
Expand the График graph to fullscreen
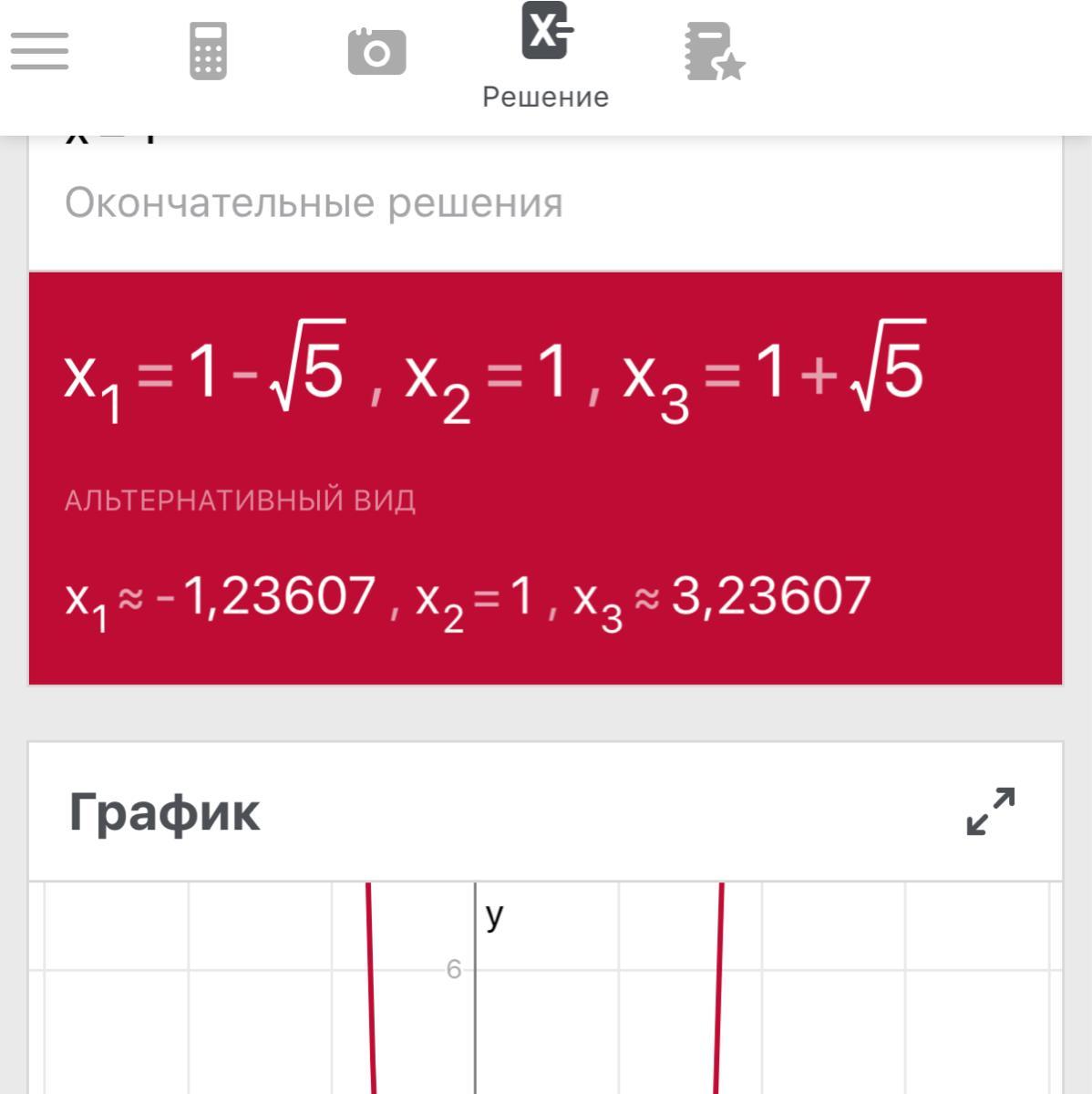[990, 810]
